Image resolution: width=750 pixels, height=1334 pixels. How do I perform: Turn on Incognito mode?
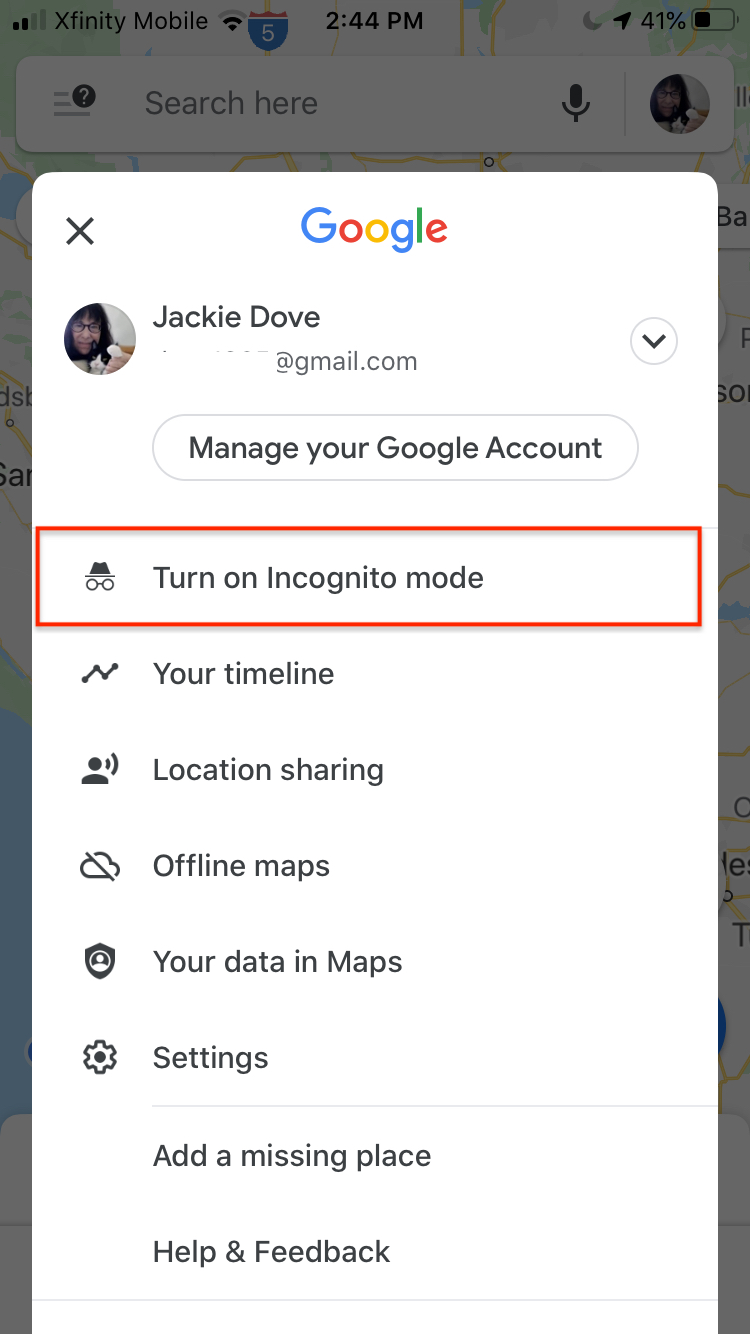[x=375, y=578]
